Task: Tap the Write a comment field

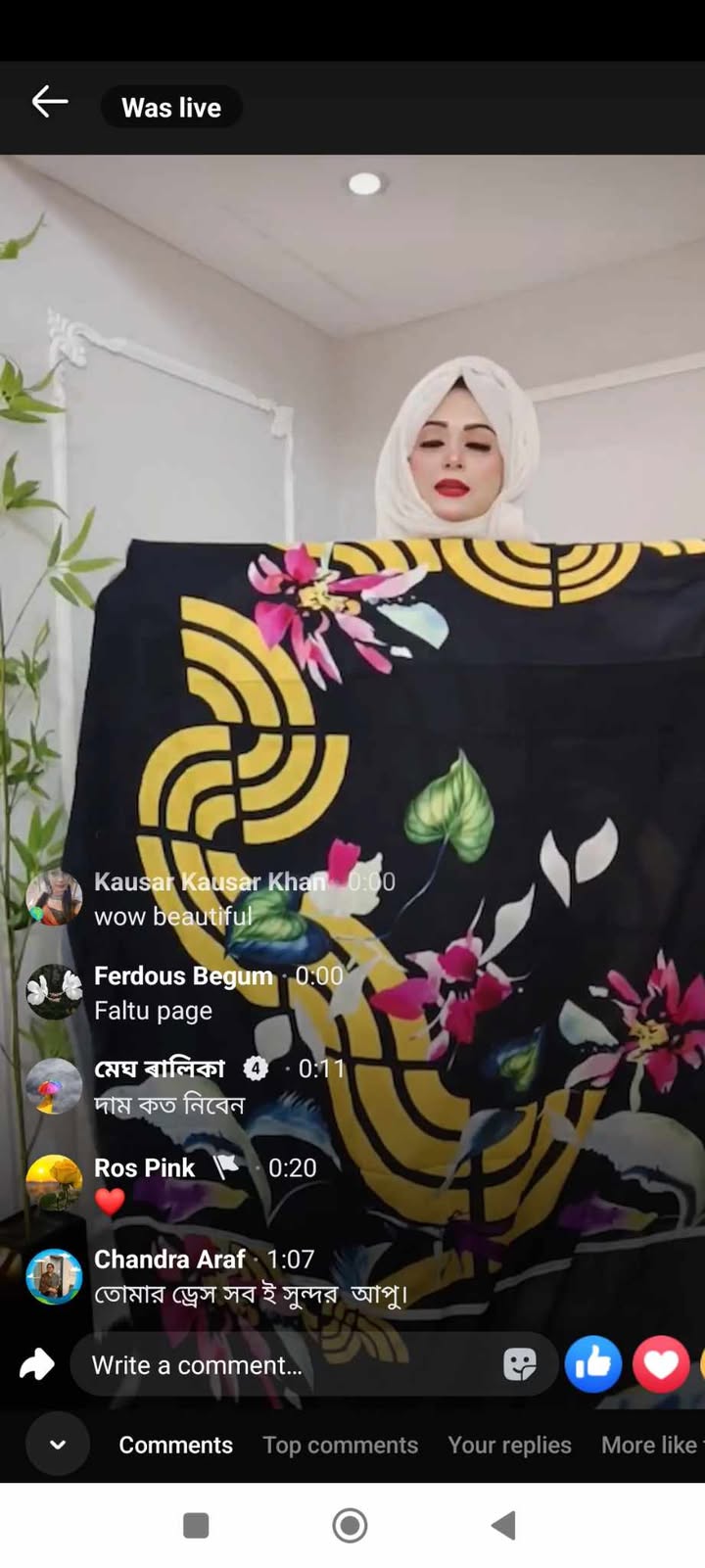Action: (x=284, y=1364)
